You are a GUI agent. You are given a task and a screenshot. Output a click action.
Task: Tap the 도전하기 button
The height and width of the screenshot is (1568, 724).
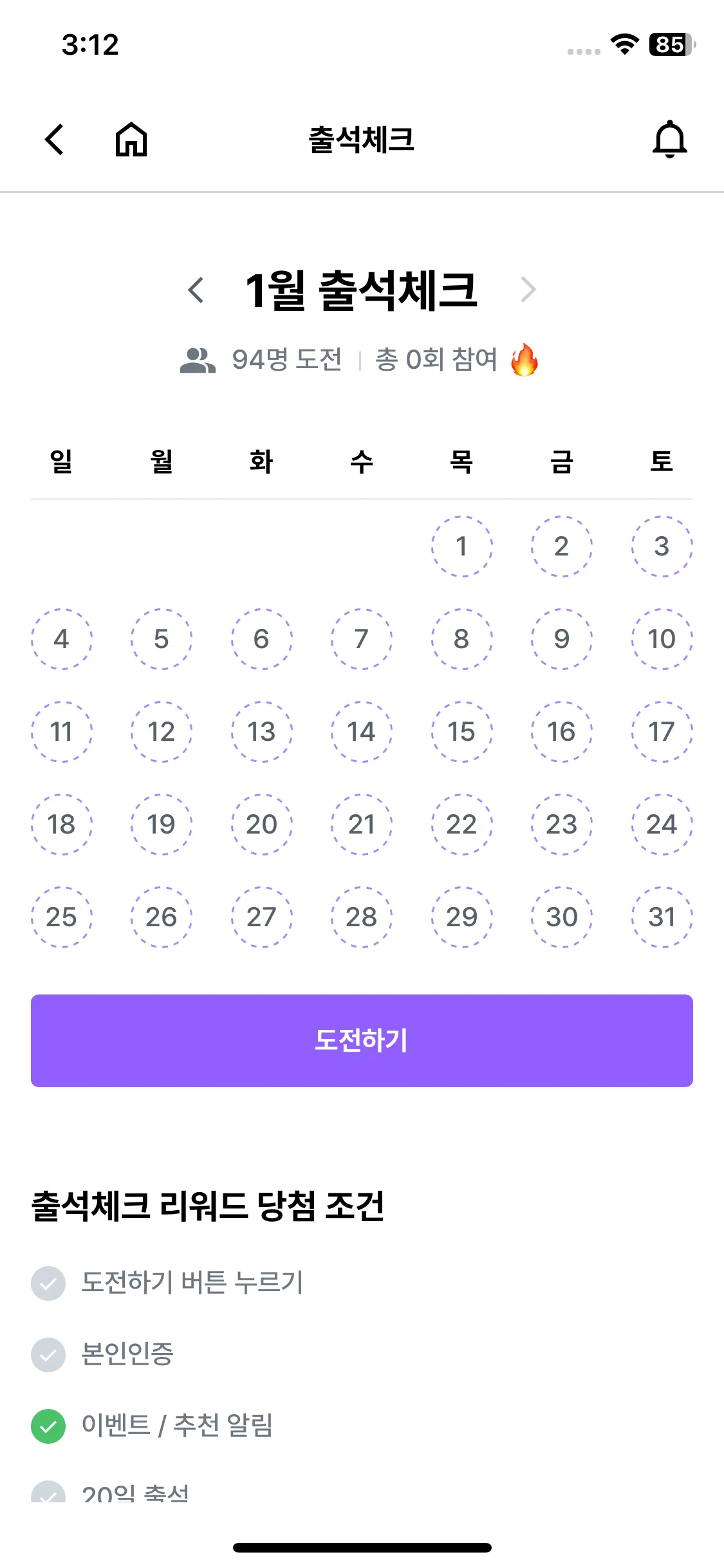pos(362,1040)
